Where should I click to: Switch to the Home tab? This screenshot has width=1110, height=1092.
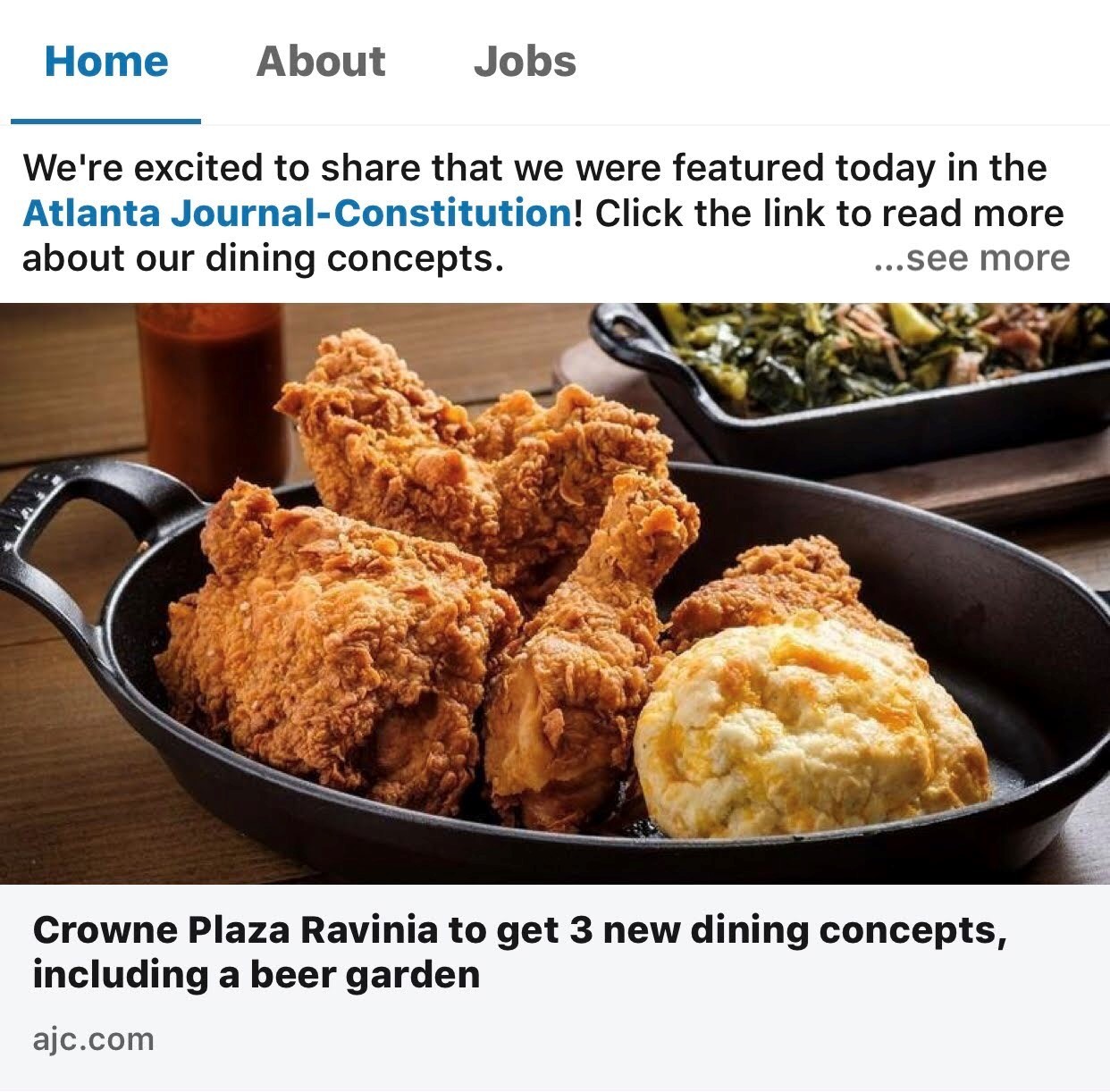[105, 62]
